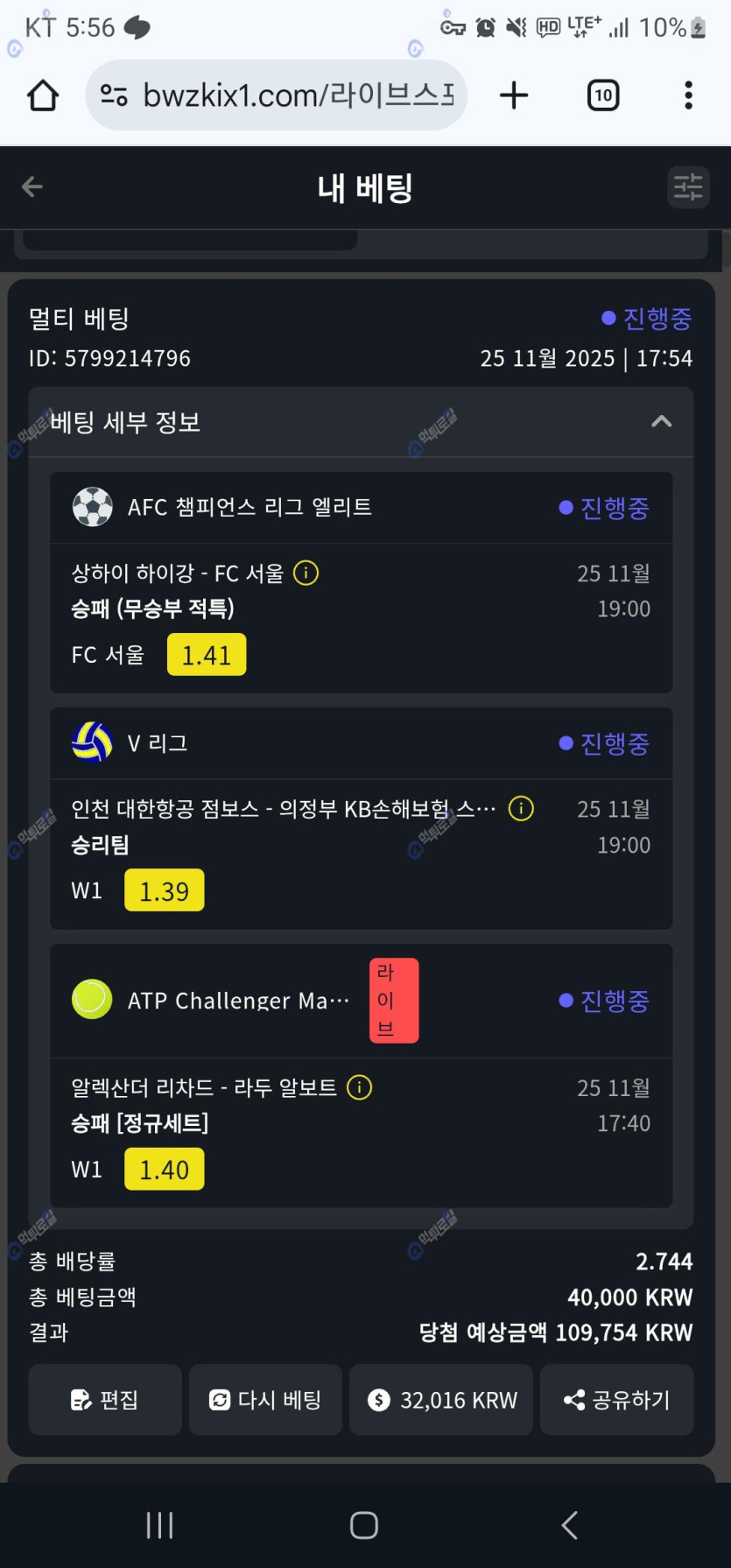731x1568 pixels.
Task: Tap the 다시 베팅 button
Action: click(265, 1400)
